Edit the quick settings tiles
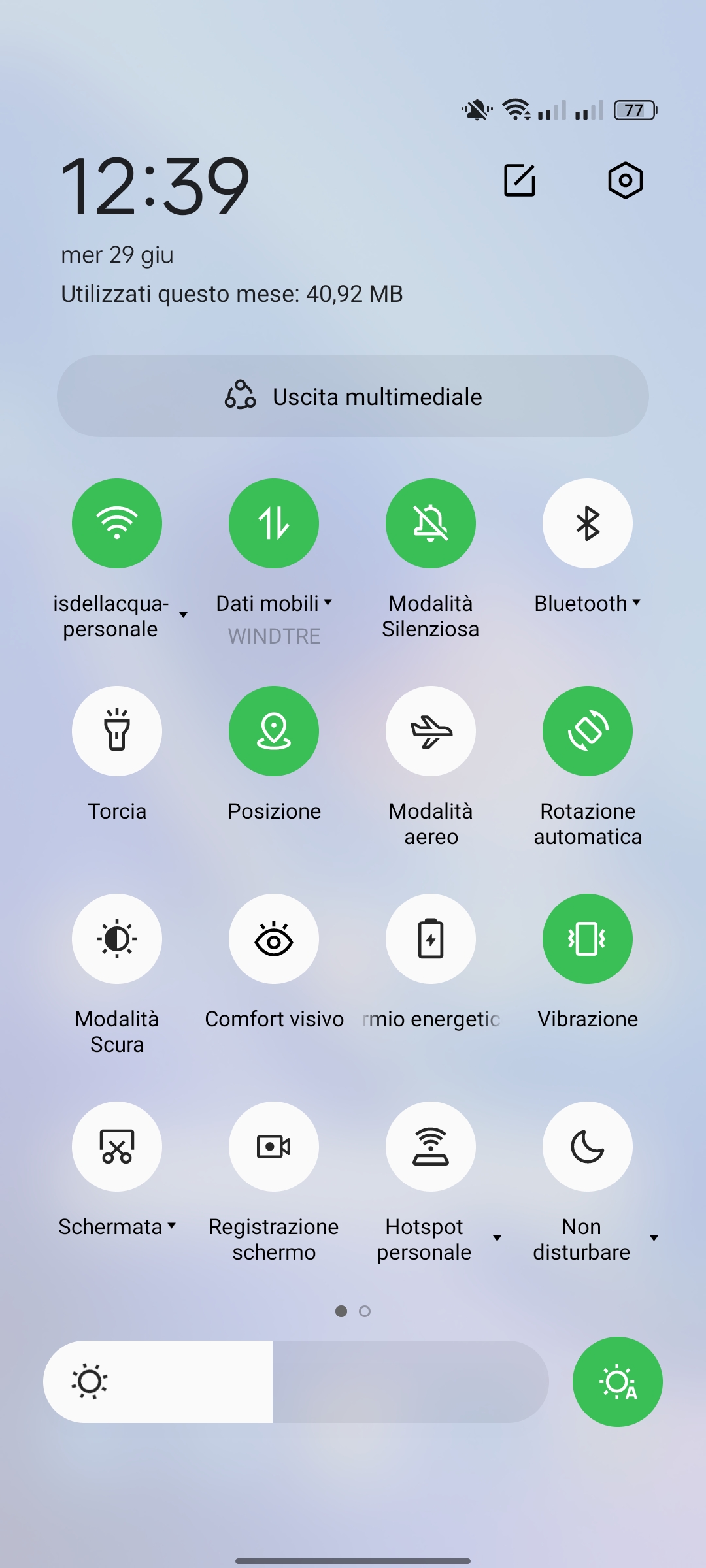The width and height of the screenshot is (706, 1568). pyautogui.click(x=520, y=180)
